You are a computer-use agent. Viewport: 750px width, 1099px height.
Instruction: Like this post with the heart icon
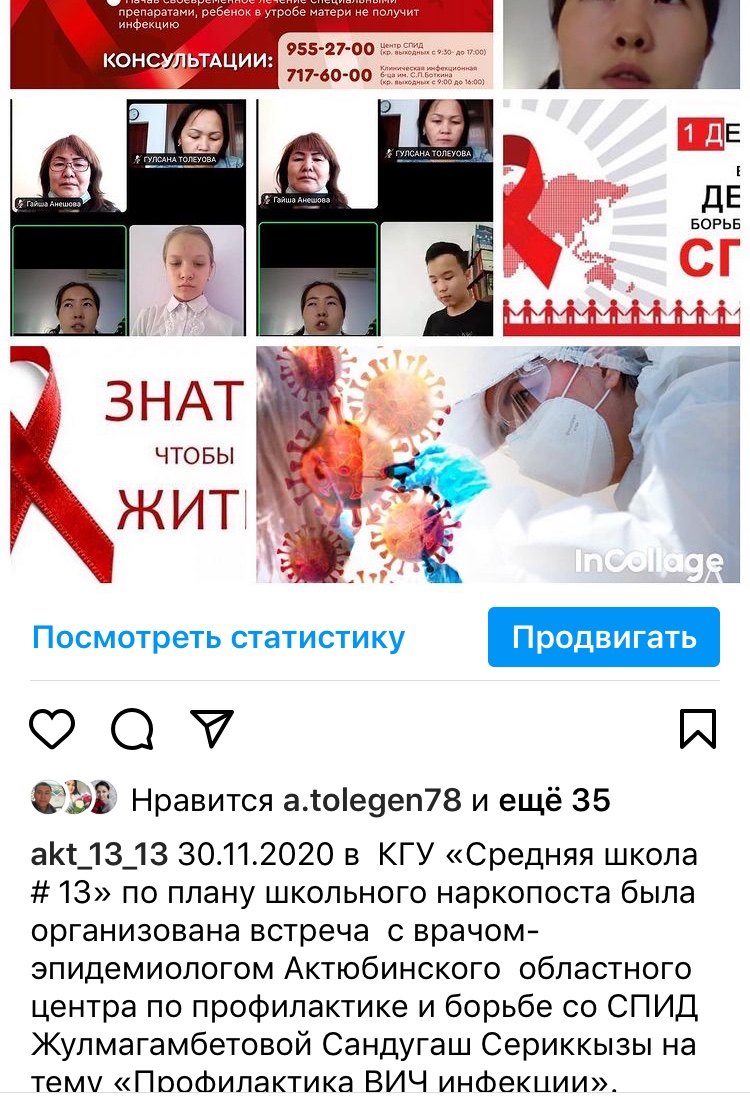52,728
